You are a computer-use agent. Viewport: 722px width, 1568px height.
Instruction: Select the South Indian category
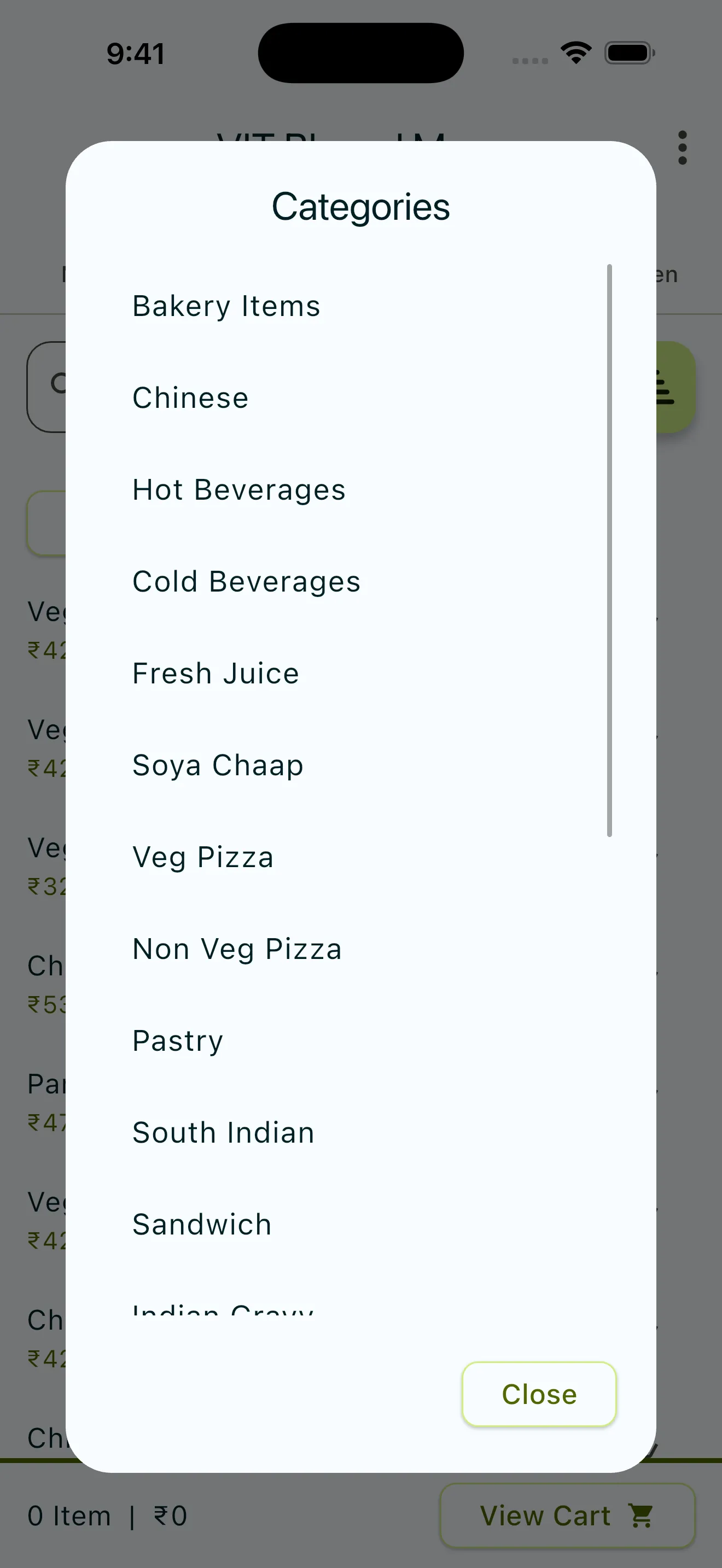pos(223,1133)
